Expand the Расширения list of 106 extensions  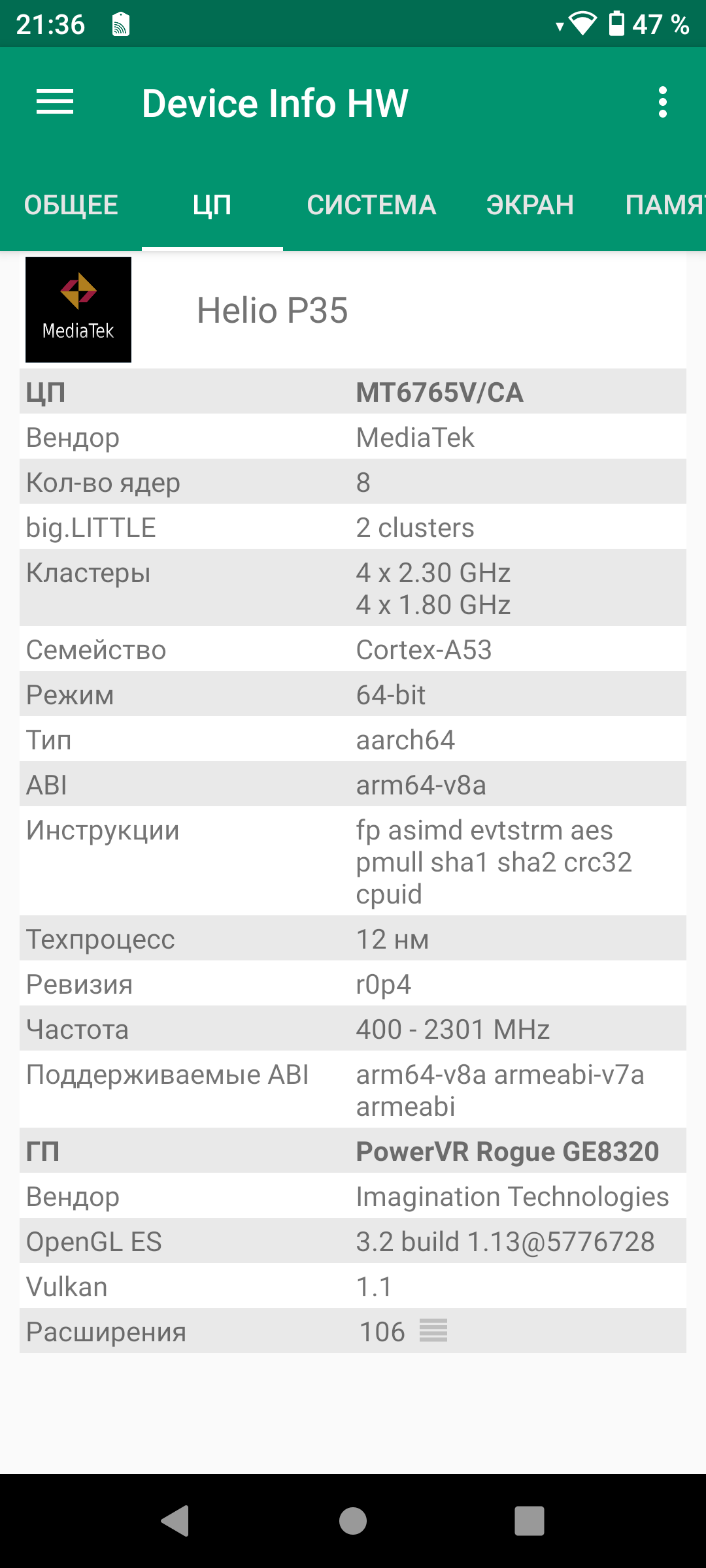coord(433,1331)
